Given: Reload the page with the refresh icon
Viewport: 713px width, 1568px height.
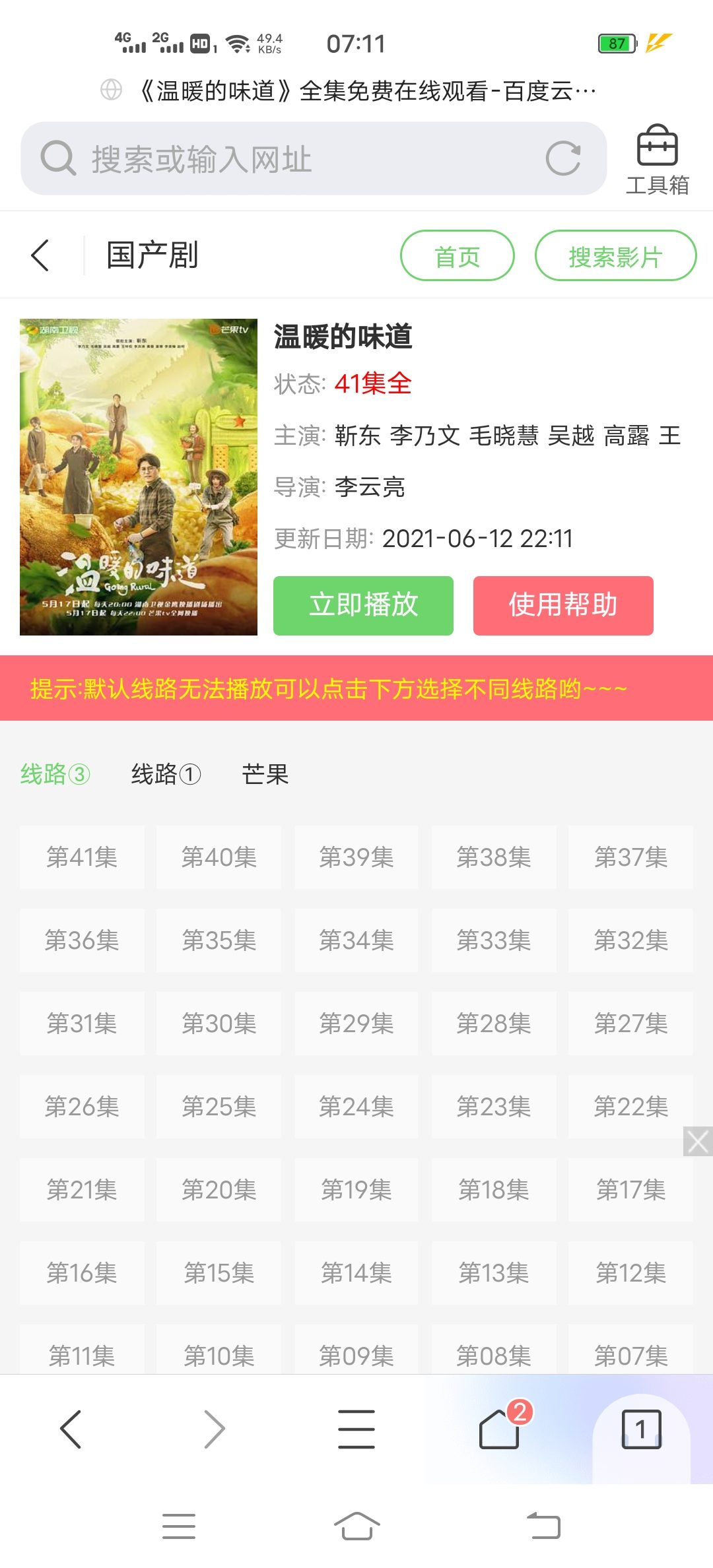Looking at the screenshot, I should 563,159.
